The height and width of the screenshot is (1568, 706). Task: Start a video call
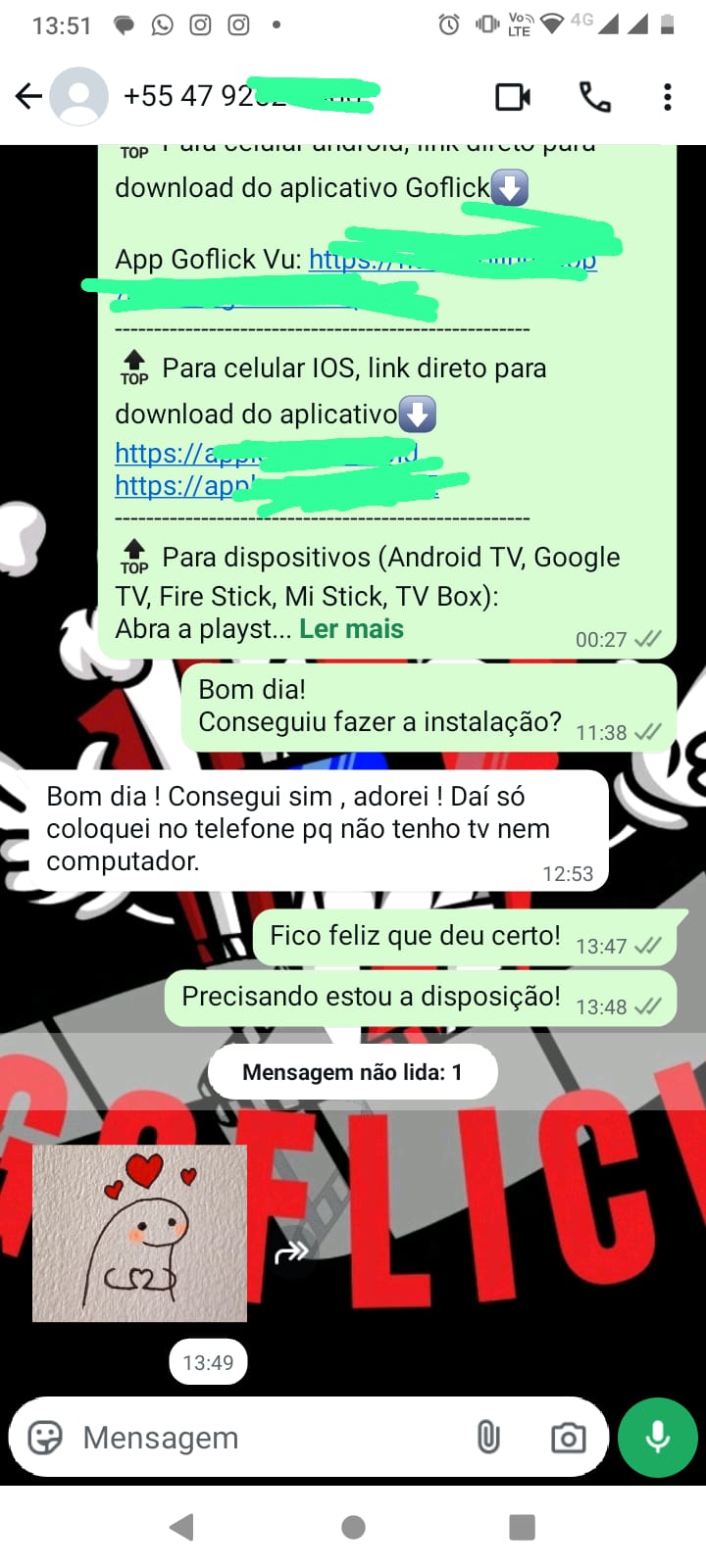pyautogui.click(x=513, y=96)
